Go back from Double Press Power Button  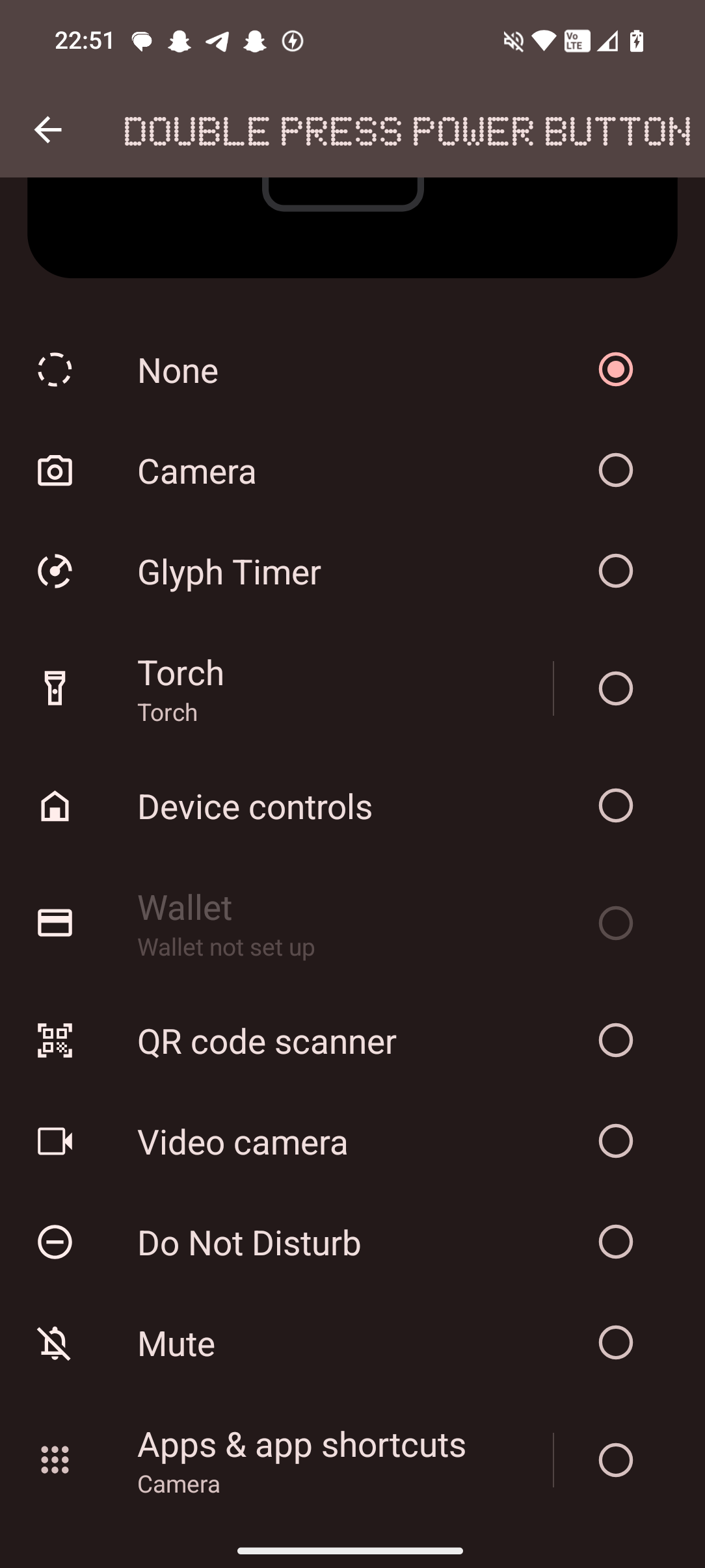(x=47, y=130)
